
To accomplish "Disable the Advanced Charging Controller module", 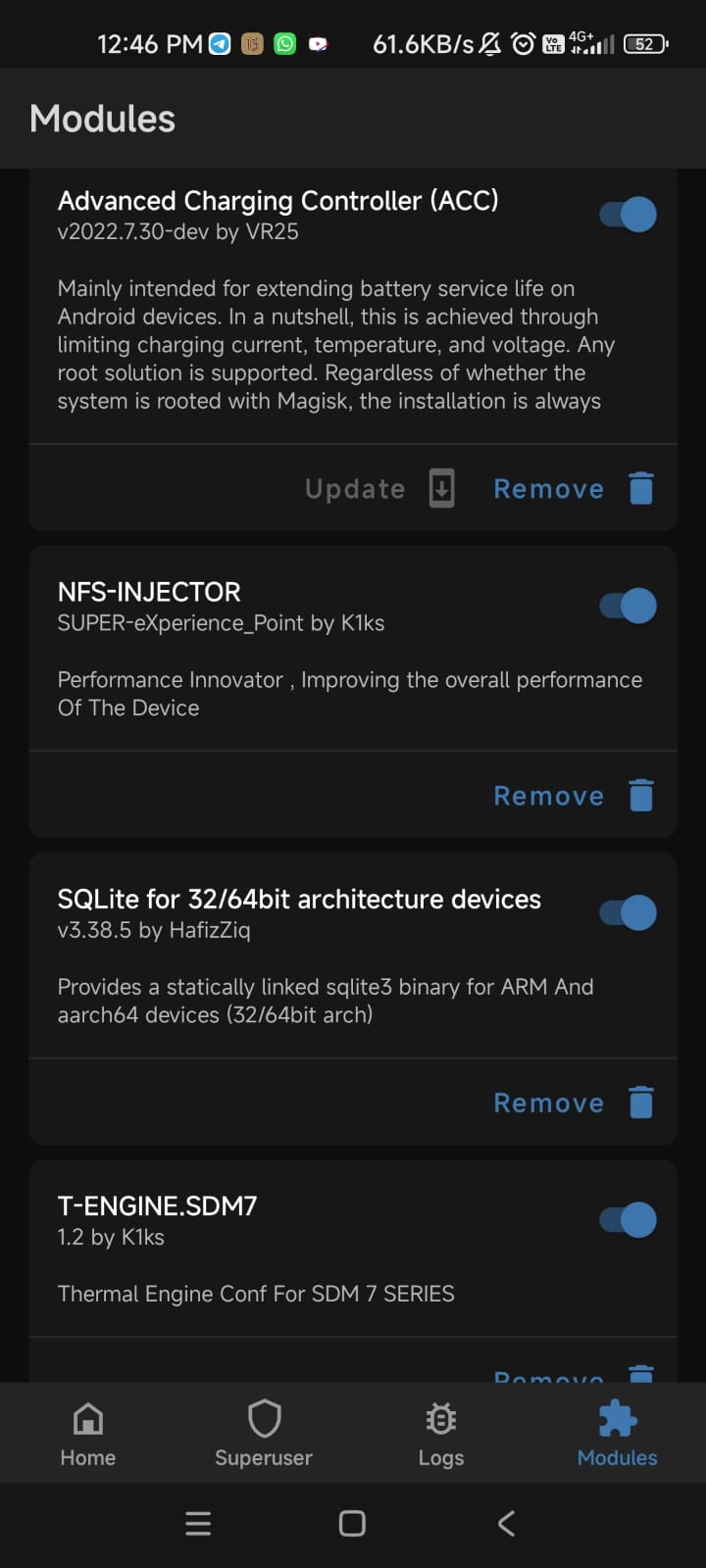I will 628,215.
